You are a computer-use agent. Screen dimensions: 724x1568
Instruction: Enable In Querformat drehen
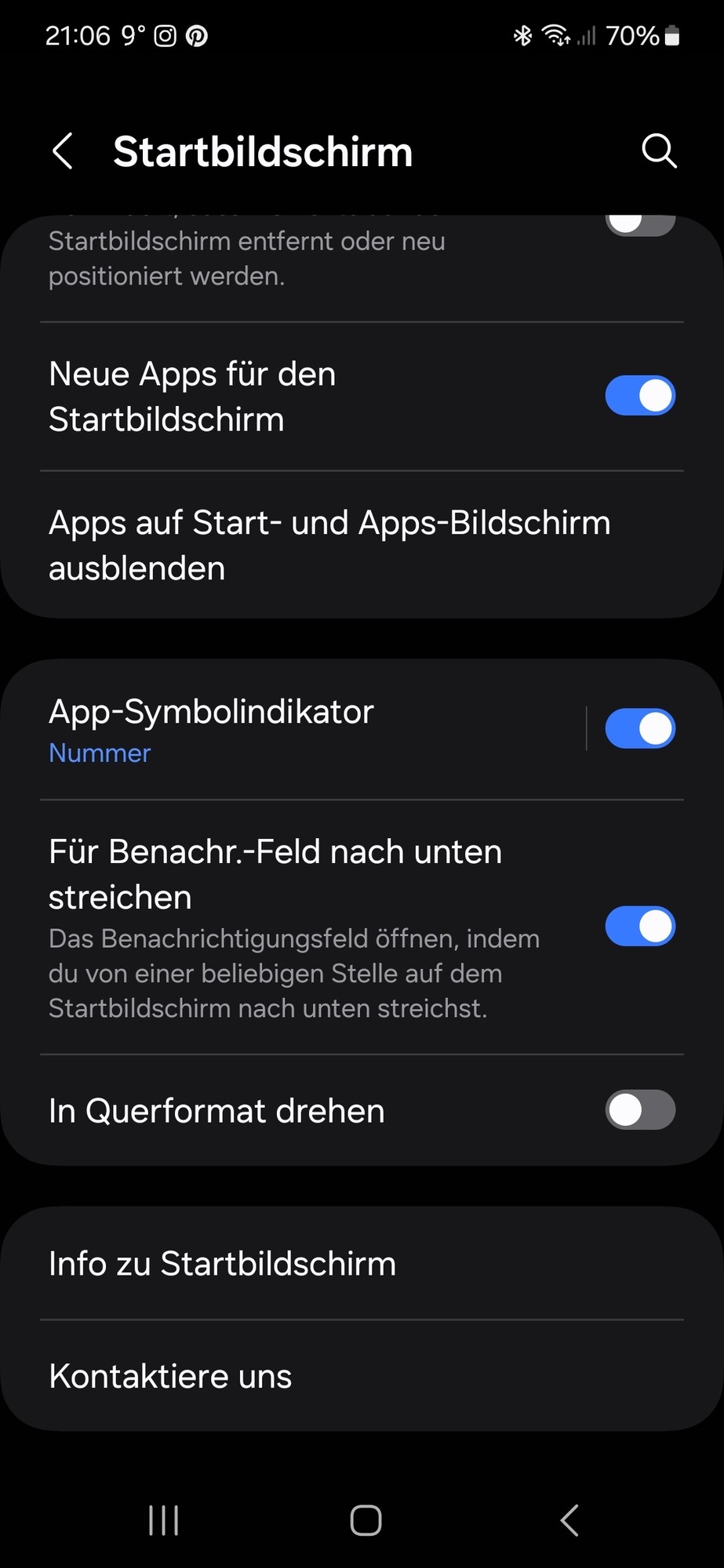click(639, 1110)
